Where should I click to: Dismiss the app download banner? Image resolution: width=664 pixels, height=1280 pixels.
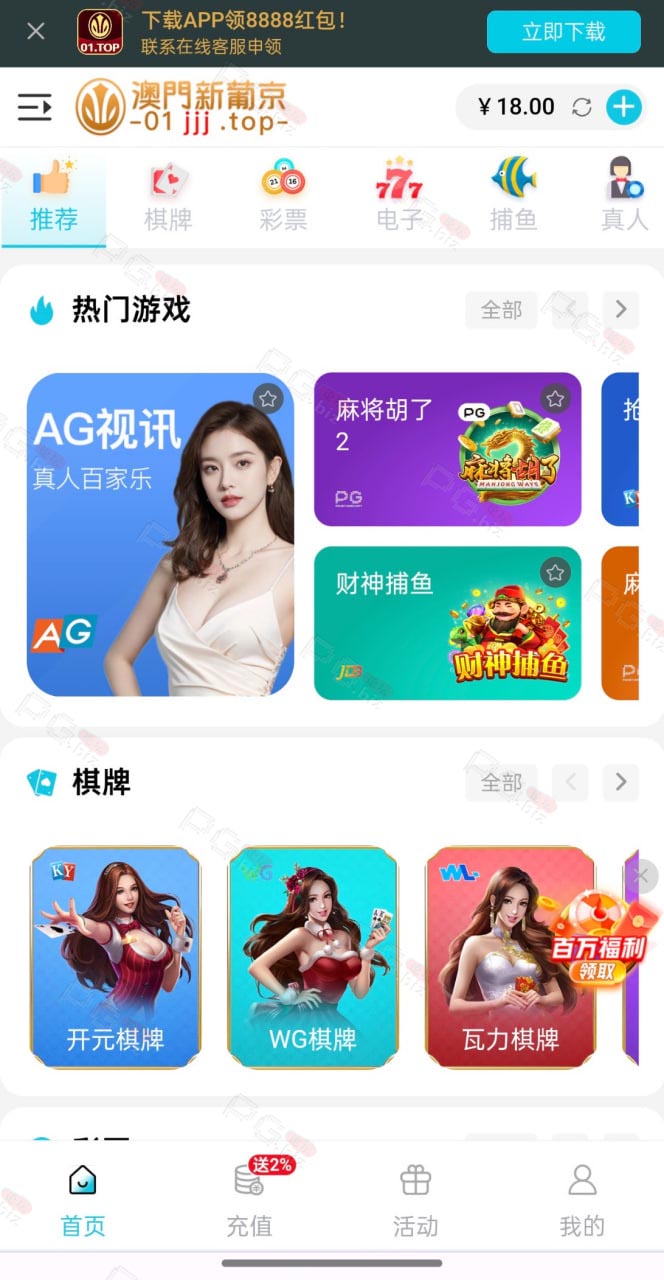coord(36,31)
